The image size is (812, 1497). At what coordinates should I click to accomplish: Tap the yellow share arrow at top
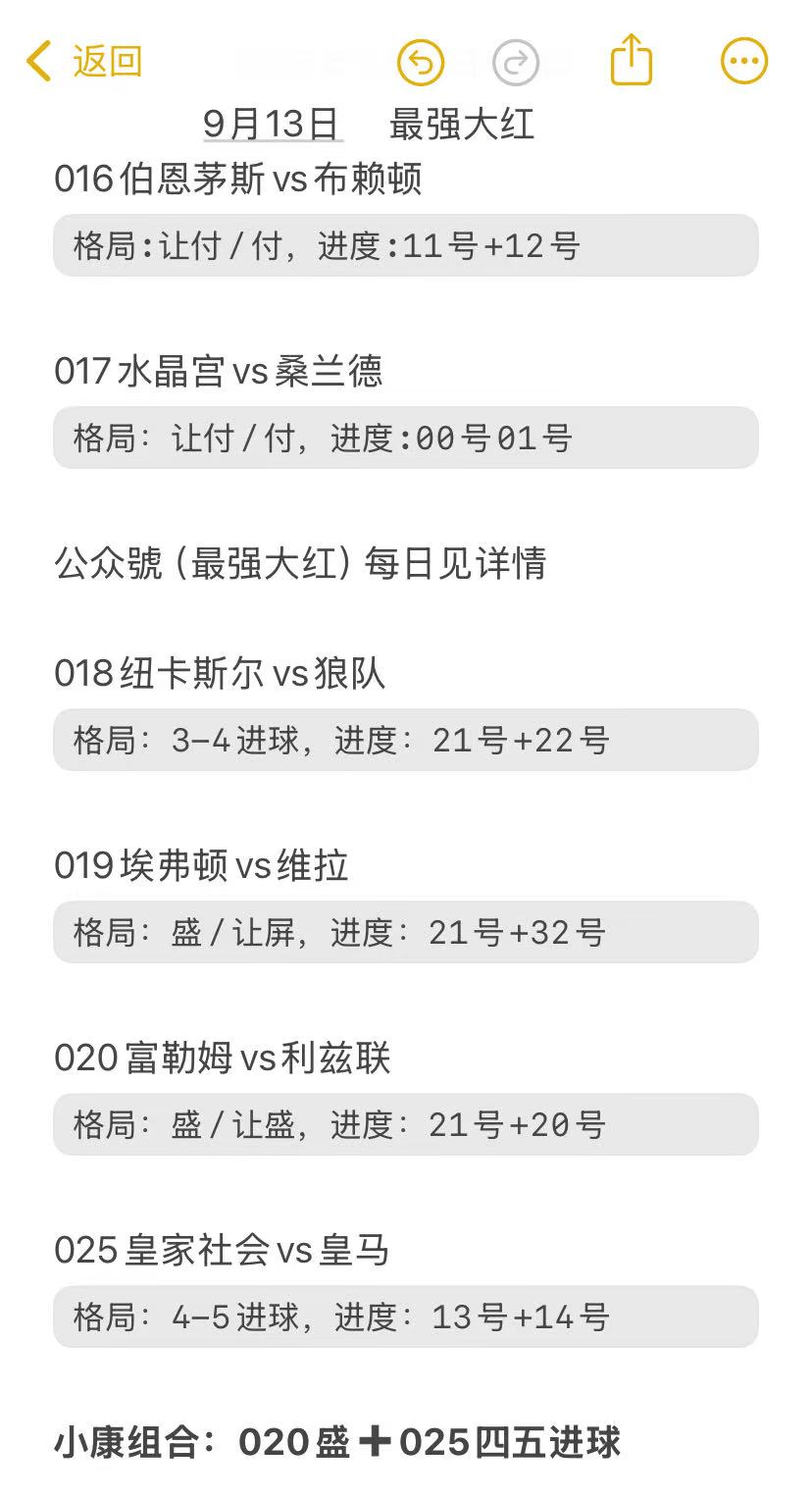(x=631, y=60)
